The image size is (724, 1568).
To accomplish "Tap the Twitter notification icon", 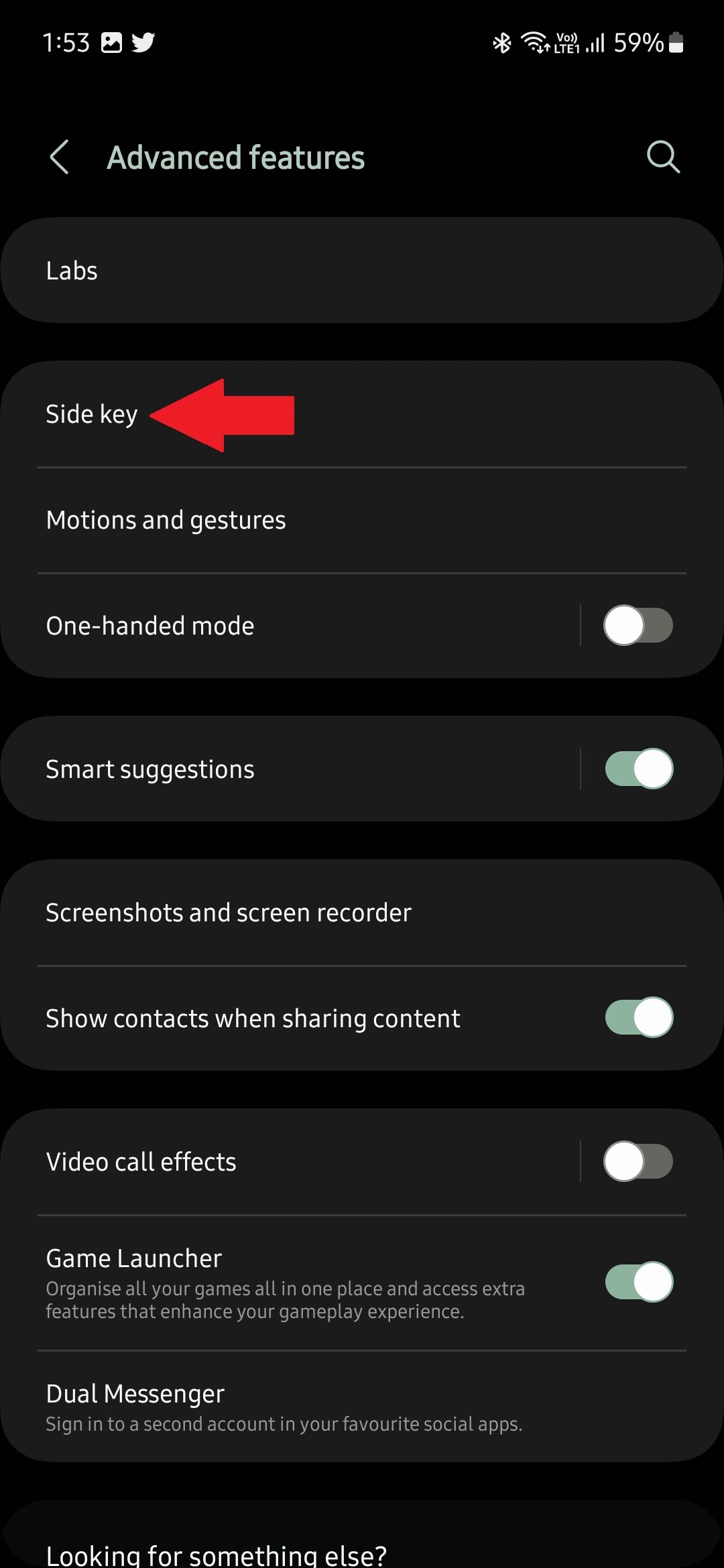I will click(x=143, y=42).
